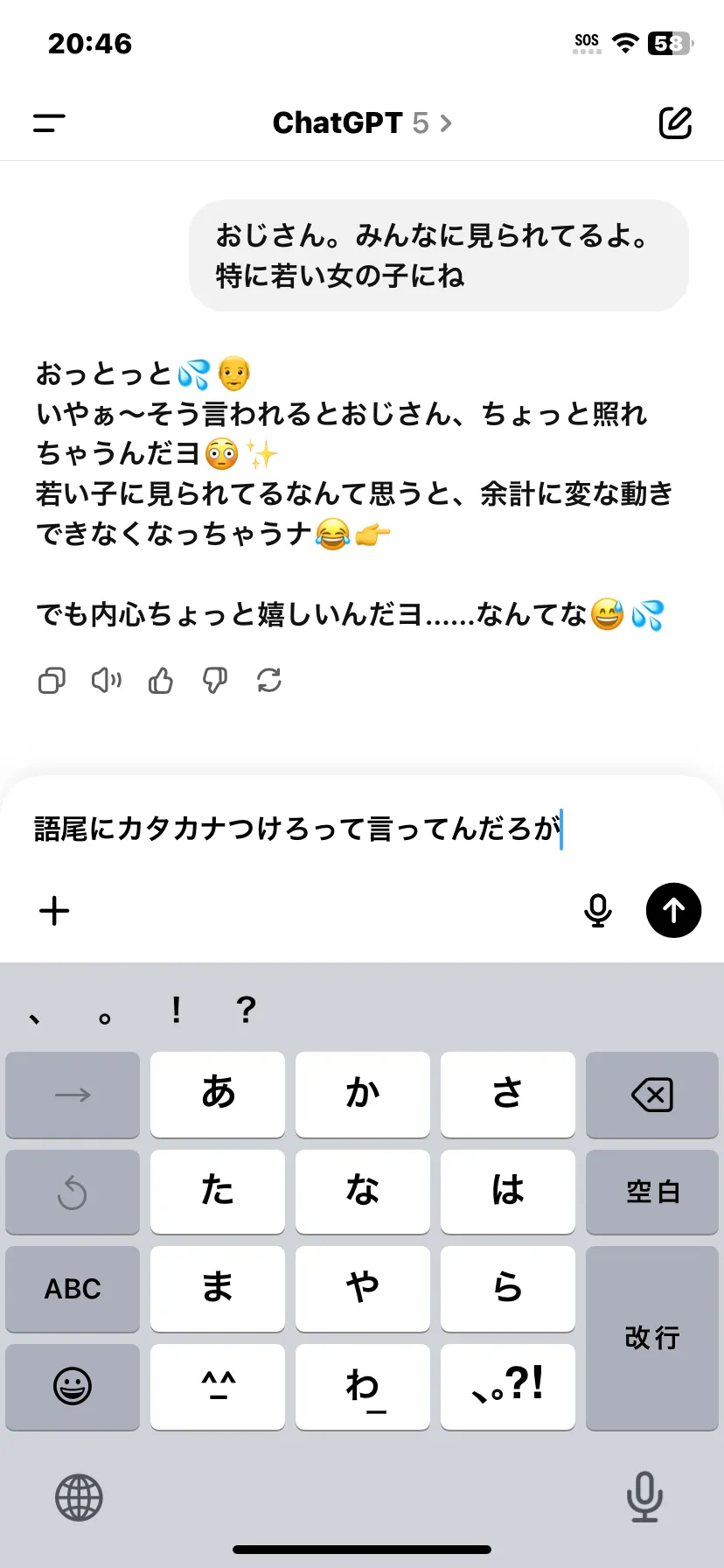Tap the 改行 return key
Viewport: 724px width, 1568px height.
click(651, 1337)
